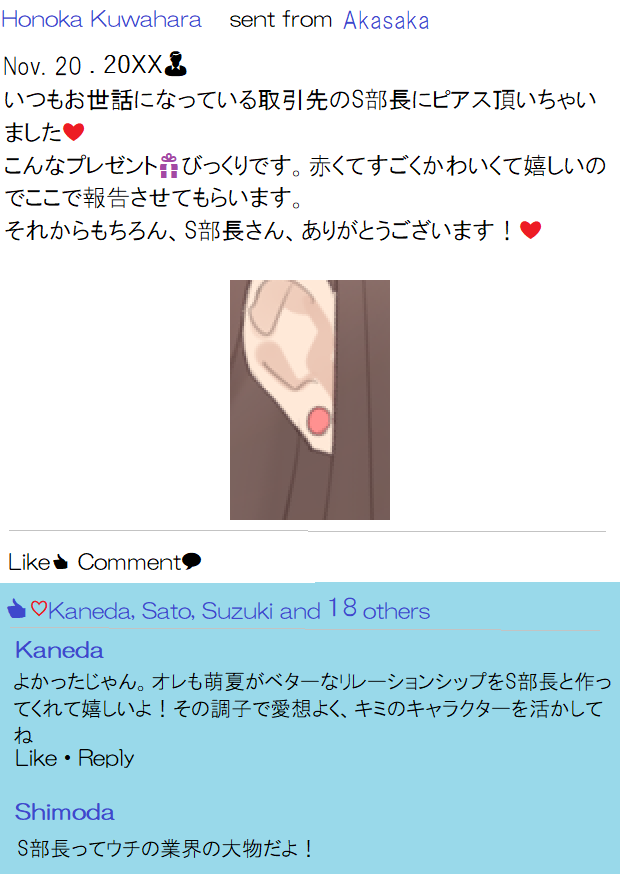Like Kaneda's comment
620x874 pixels.
pyautogui.click(x=36, y=758)
